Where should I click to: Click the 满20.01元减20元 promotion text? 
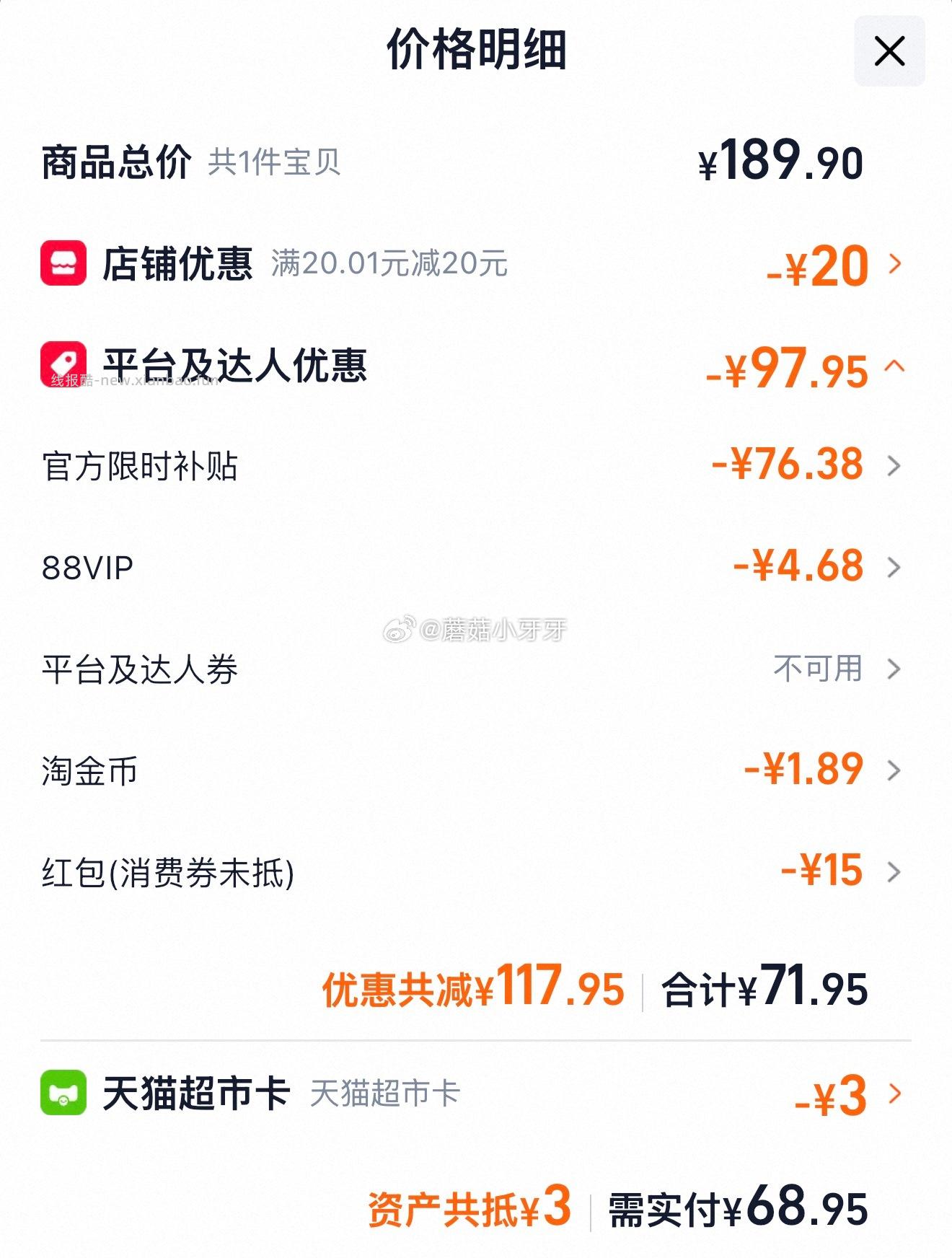coord(389,267)
